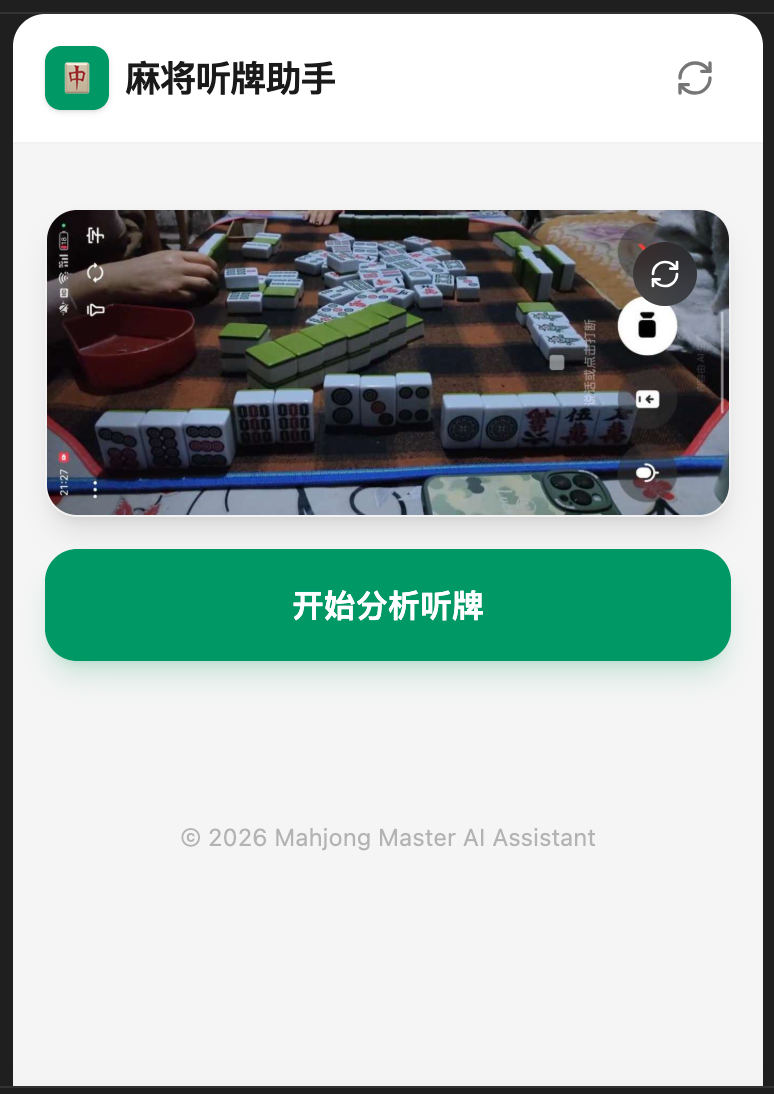Replace the uploaded mahjong photo
Image resolution: width=774 pixels, height=1094 pixels.
[665, 274]
